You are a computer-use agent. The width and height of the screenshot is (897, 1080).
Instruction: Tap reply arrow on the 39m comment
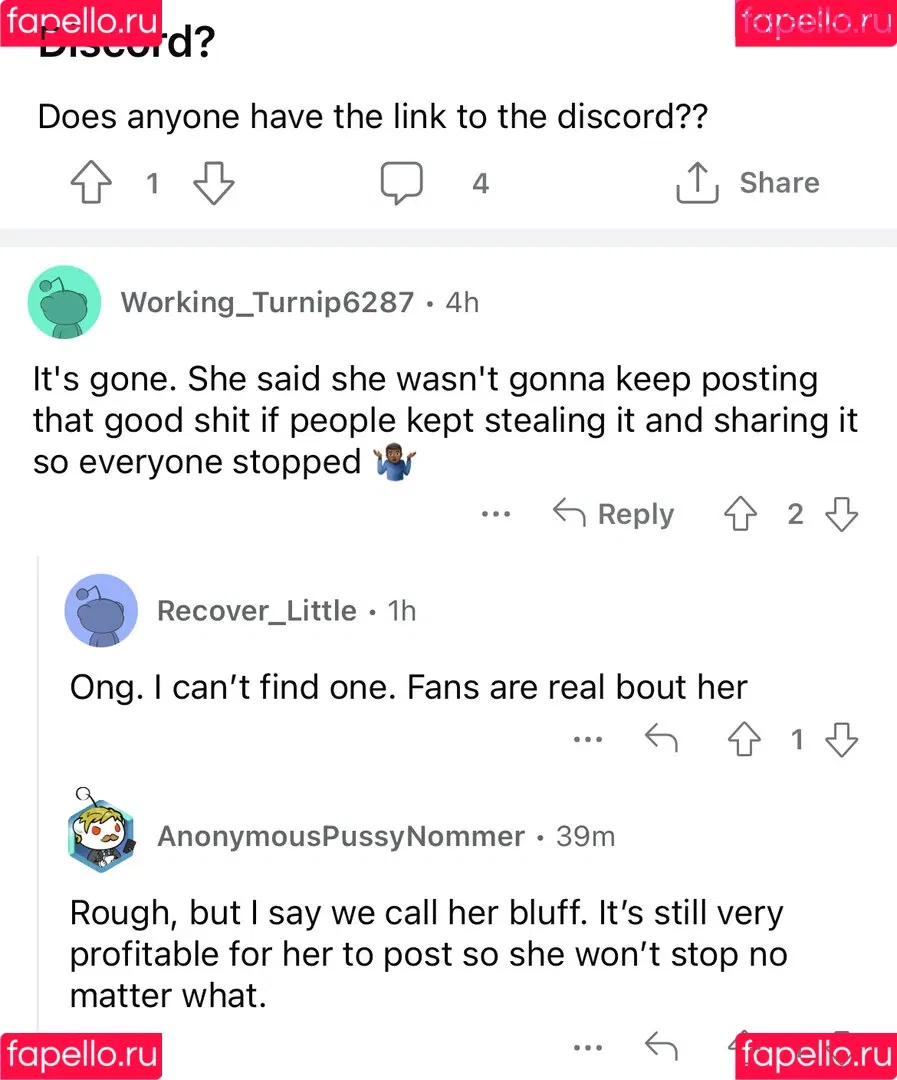[x=661, y=1048]
